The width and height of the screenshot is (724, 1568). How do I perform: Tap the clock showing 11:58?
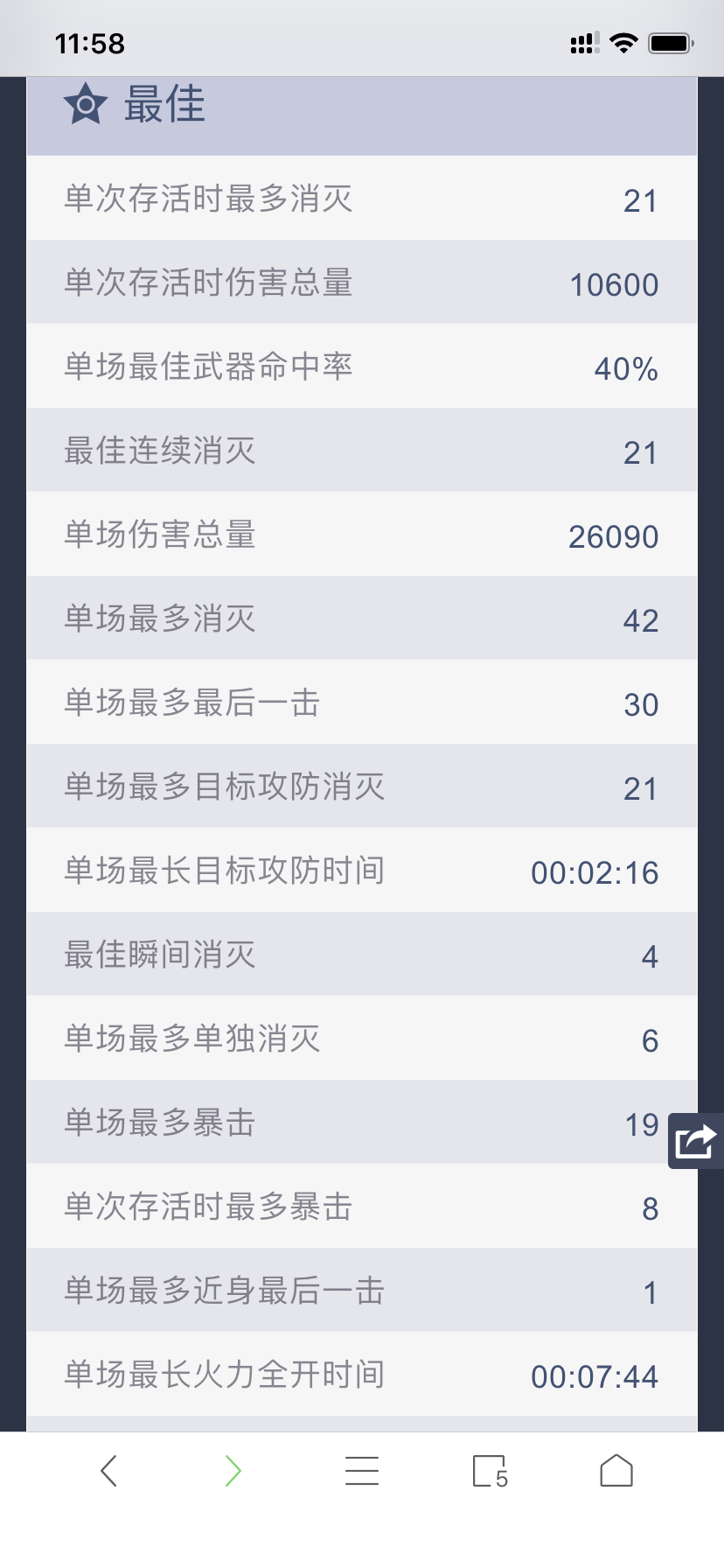[88, 43]
